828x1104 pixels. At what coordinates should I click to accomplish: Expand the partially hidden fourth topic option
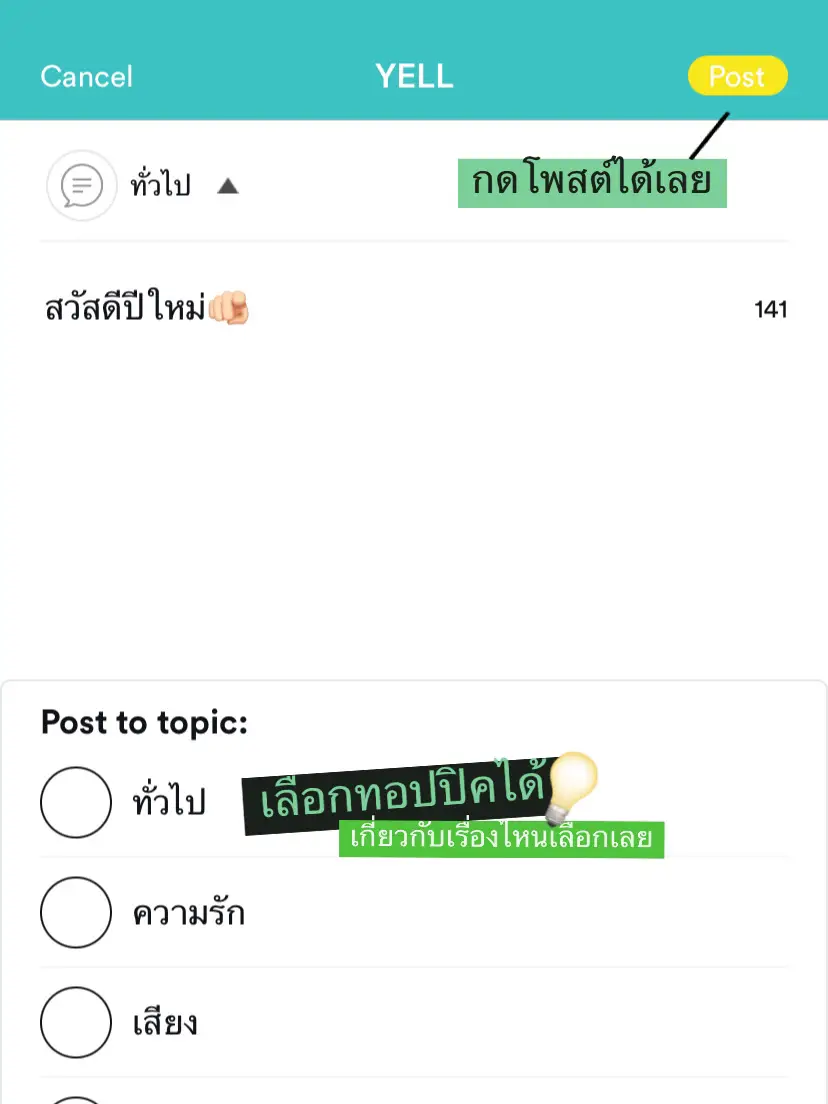click(x=75, y=1097)
